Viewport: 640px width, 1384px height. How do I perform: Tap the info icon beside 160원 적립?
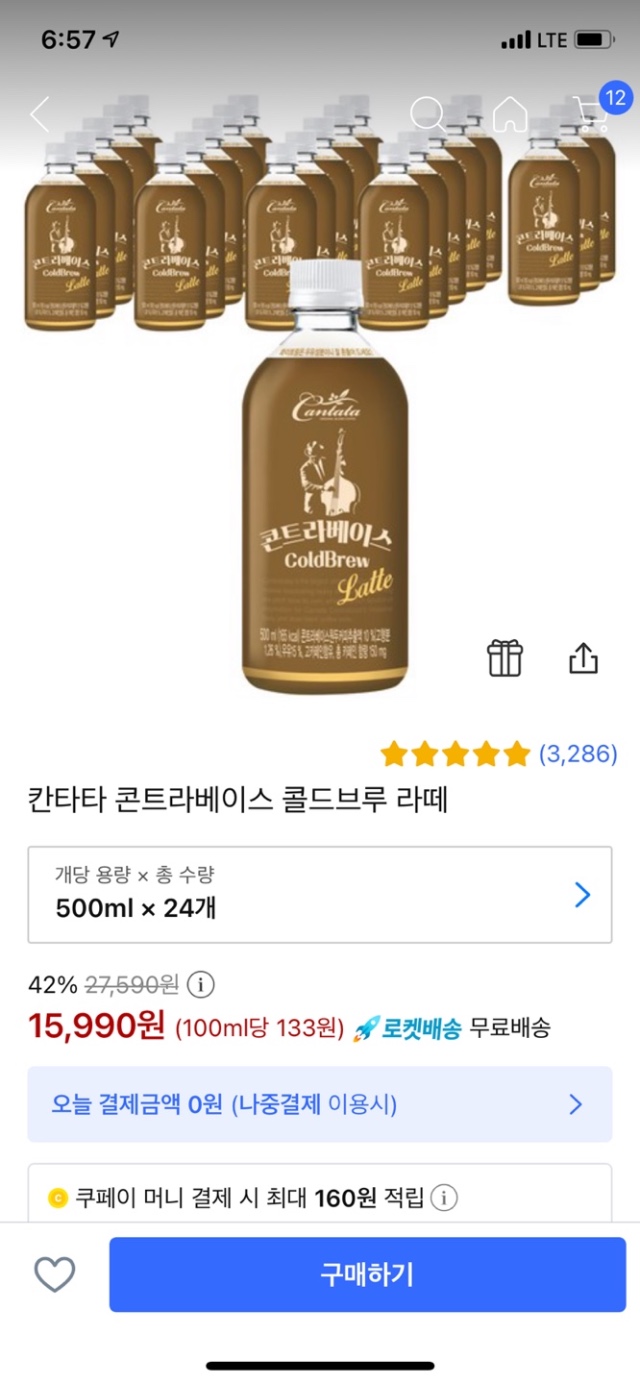click(x=444, y=1197)
